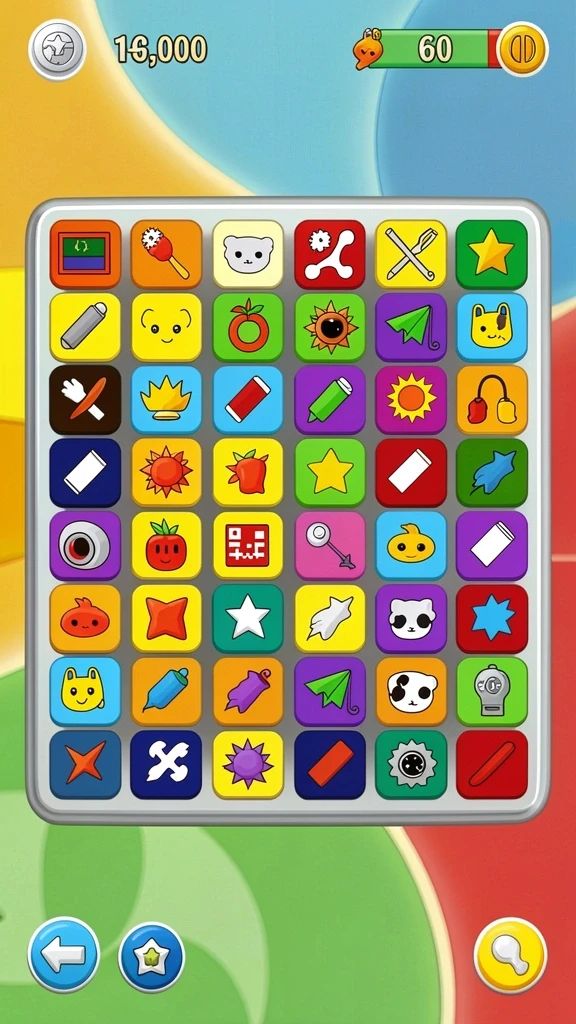Pick the white crossed bones on navy tile
This screenshot has width=576, height=1024.
click(167, 765)
